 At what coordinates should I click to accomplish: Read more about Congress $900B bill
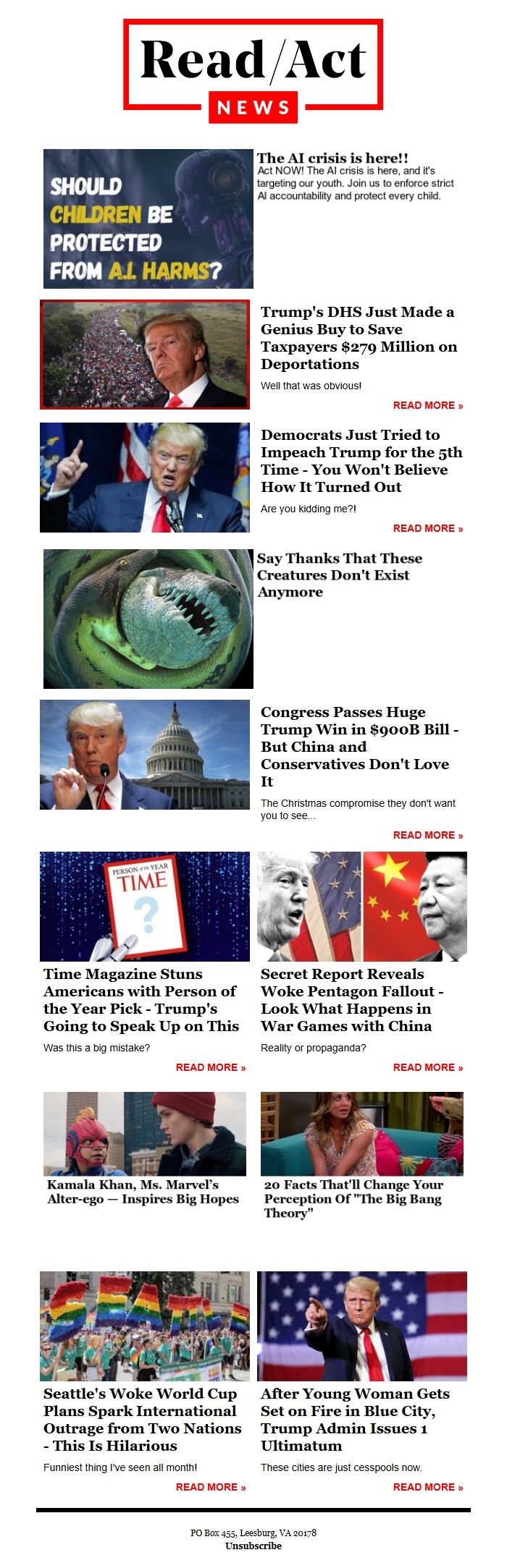[x=427, y=835]
